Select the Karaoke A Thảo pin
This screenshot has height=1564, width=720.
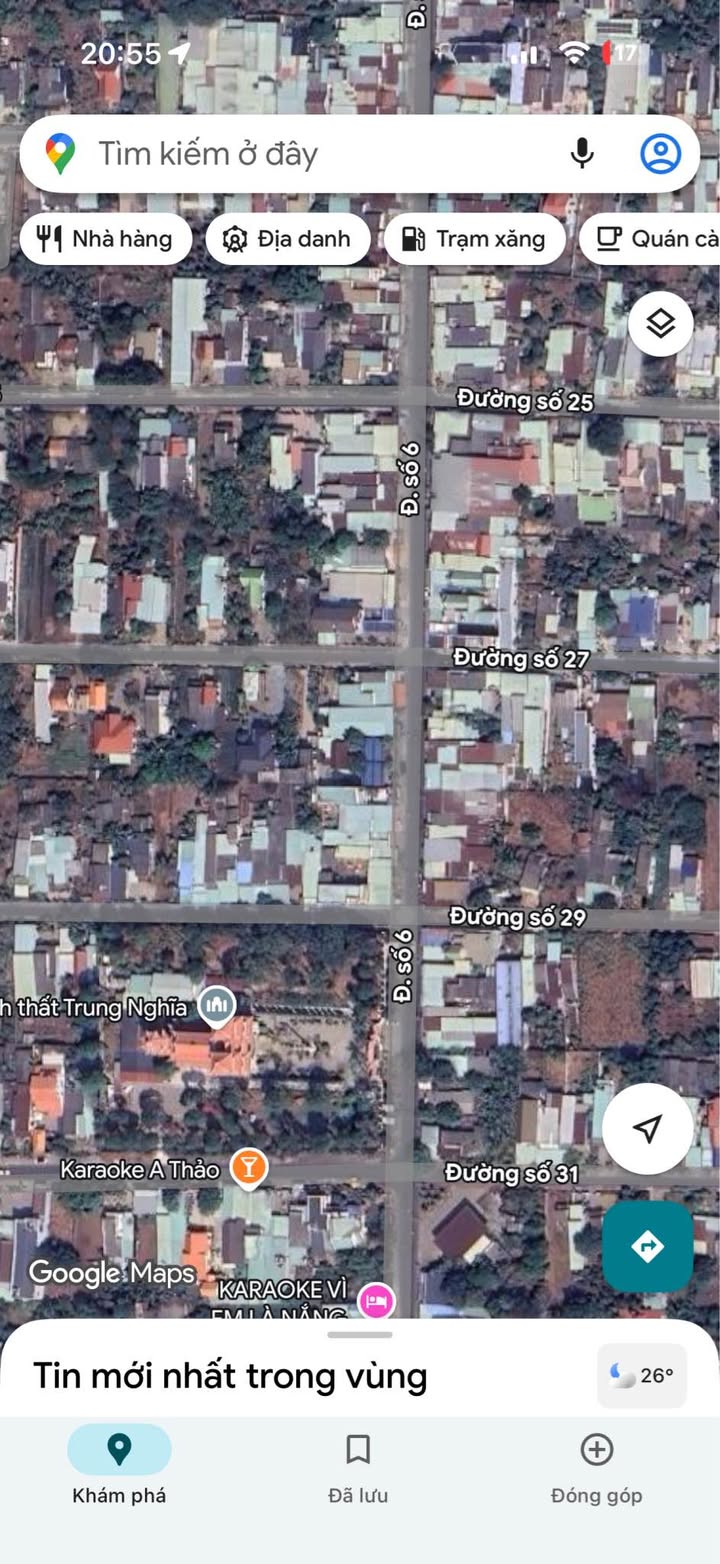click(248, 1167)
